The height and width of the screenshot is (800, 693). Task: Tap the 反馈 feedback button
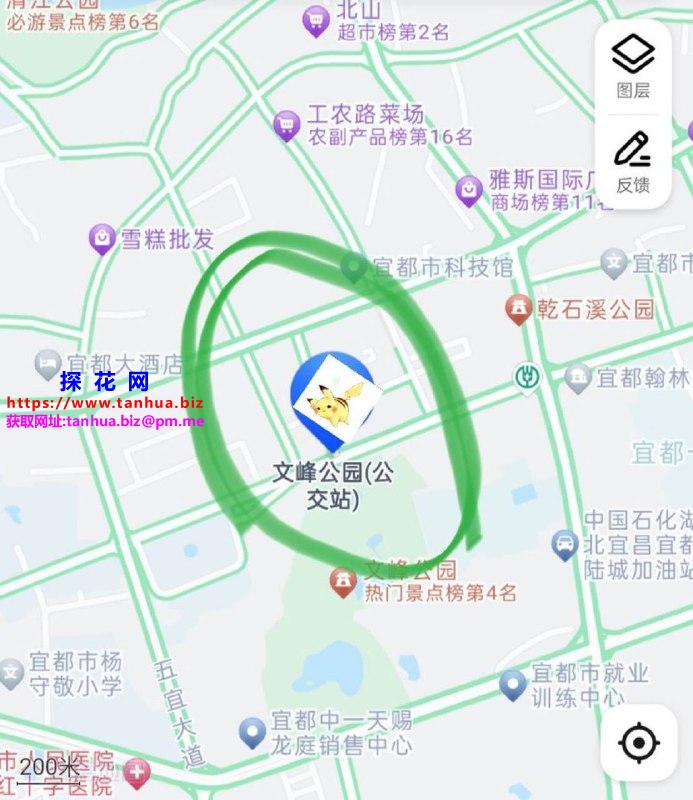[633, 161]
